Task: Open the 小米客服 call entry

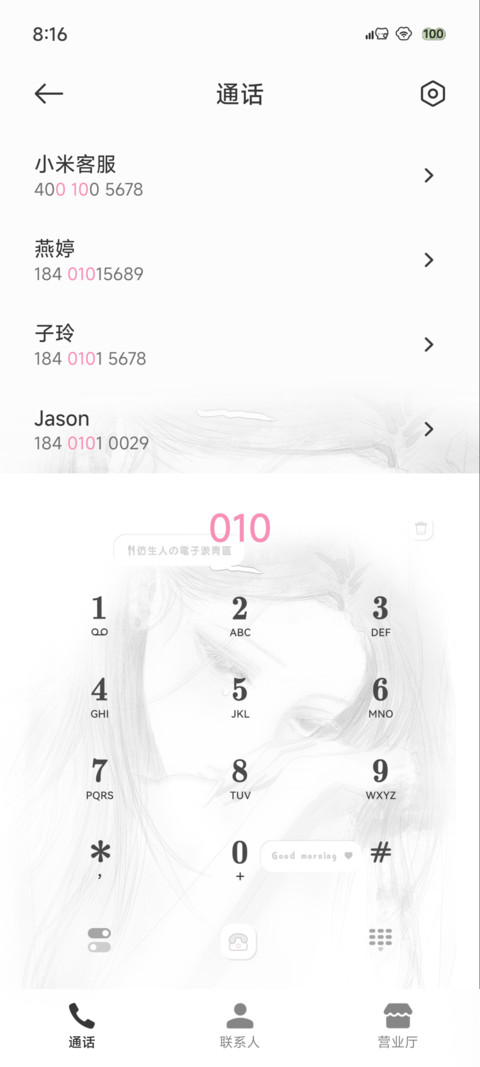Action: tap(240, 176)
